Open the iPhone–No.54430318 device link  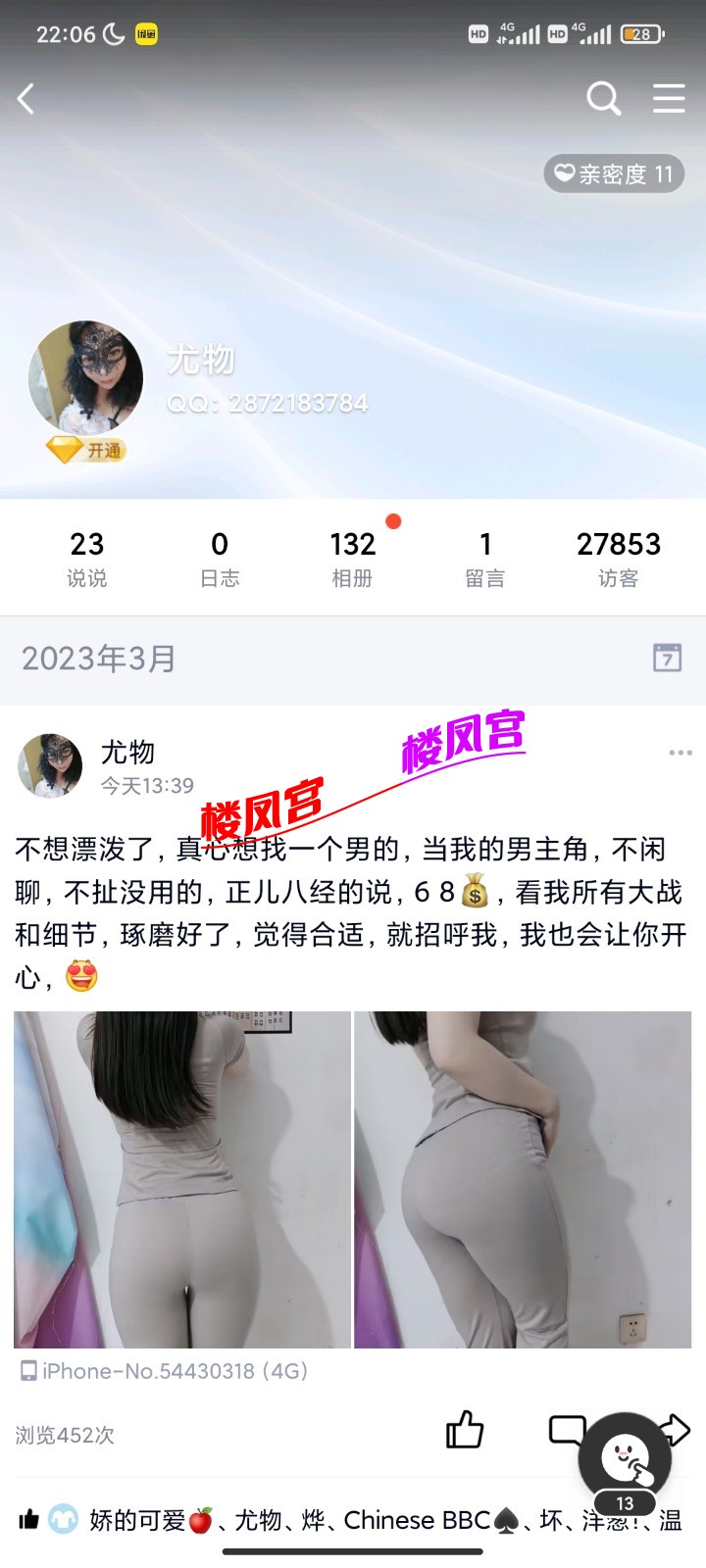coord(167,1371)
